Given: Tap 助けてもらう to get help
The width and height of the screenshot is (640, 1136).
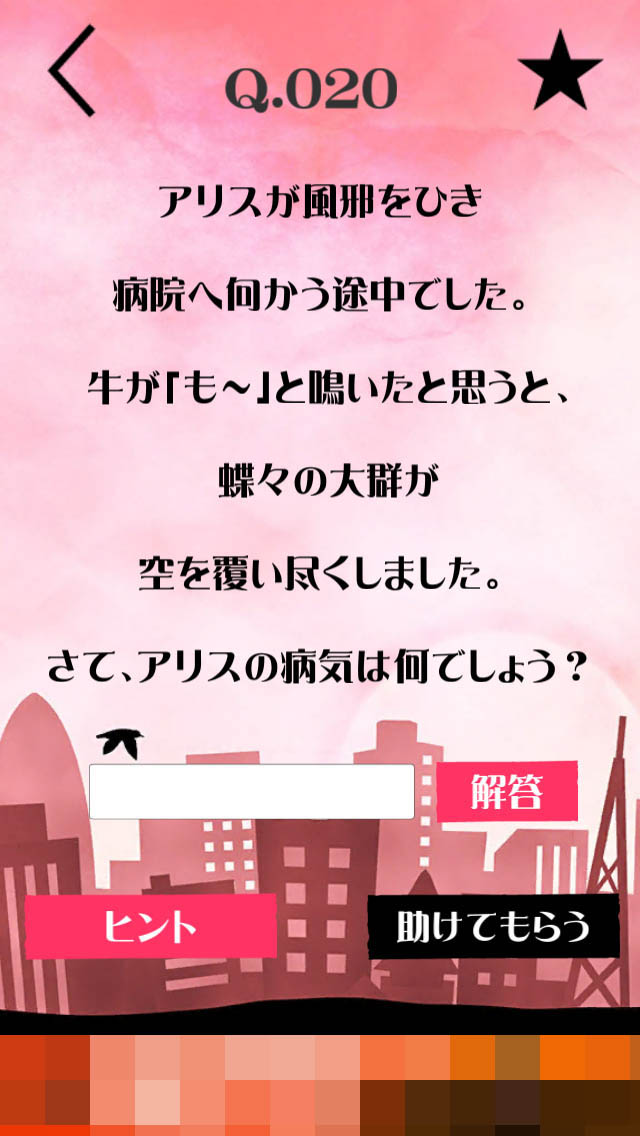Looking at the screenshot, I should click(494, 927).
